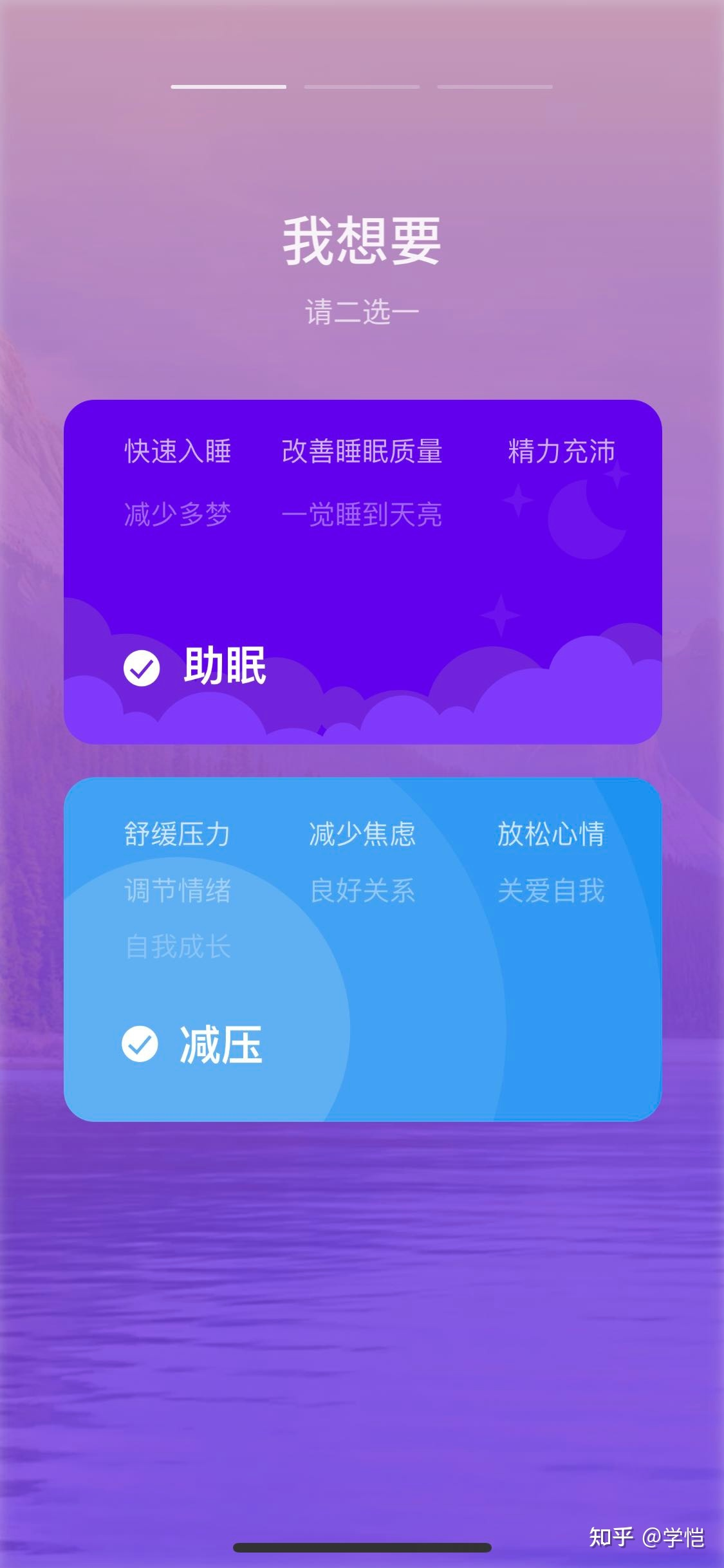Tap the home indicator bar at bottom

362,1548
